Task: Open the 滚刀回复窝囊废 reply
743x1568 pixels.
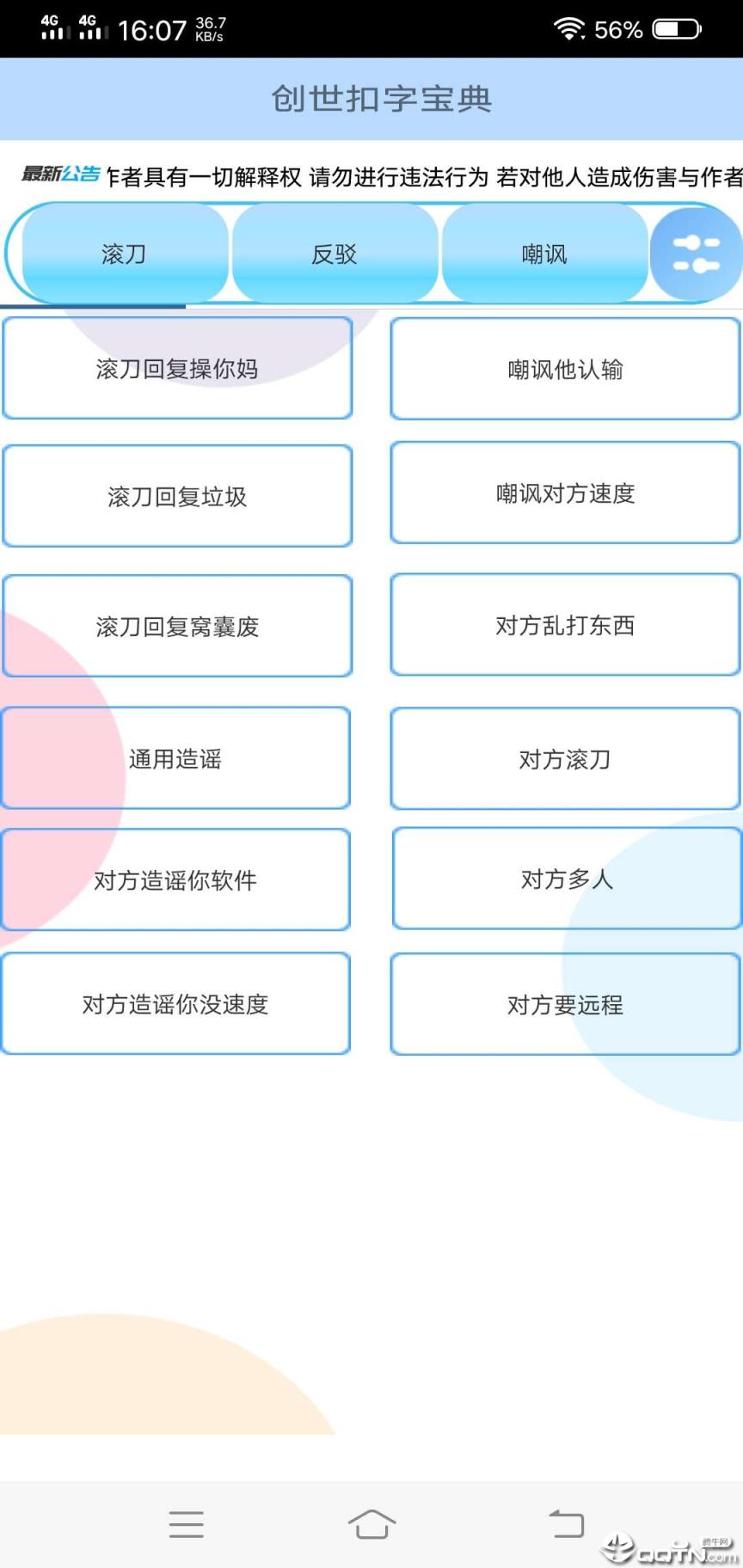Action: (x=177, y=626)
